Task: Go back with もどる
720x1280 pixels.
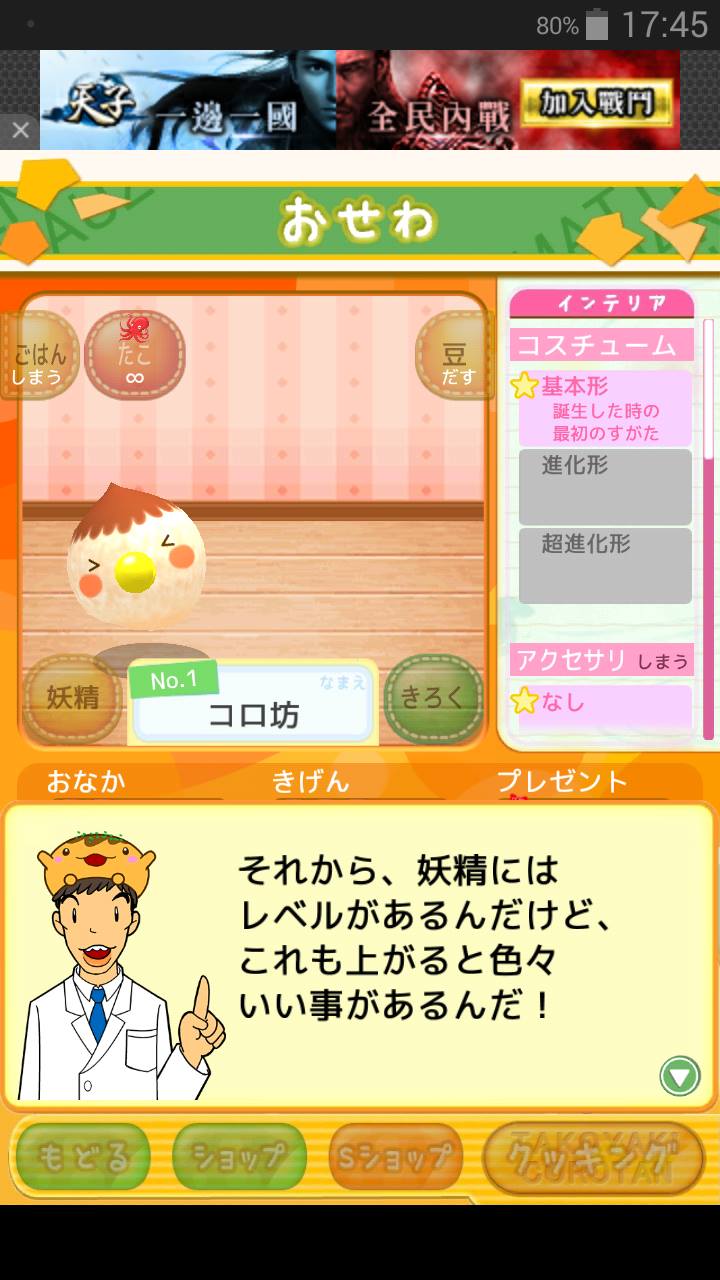Action: tap(82, 1157)
